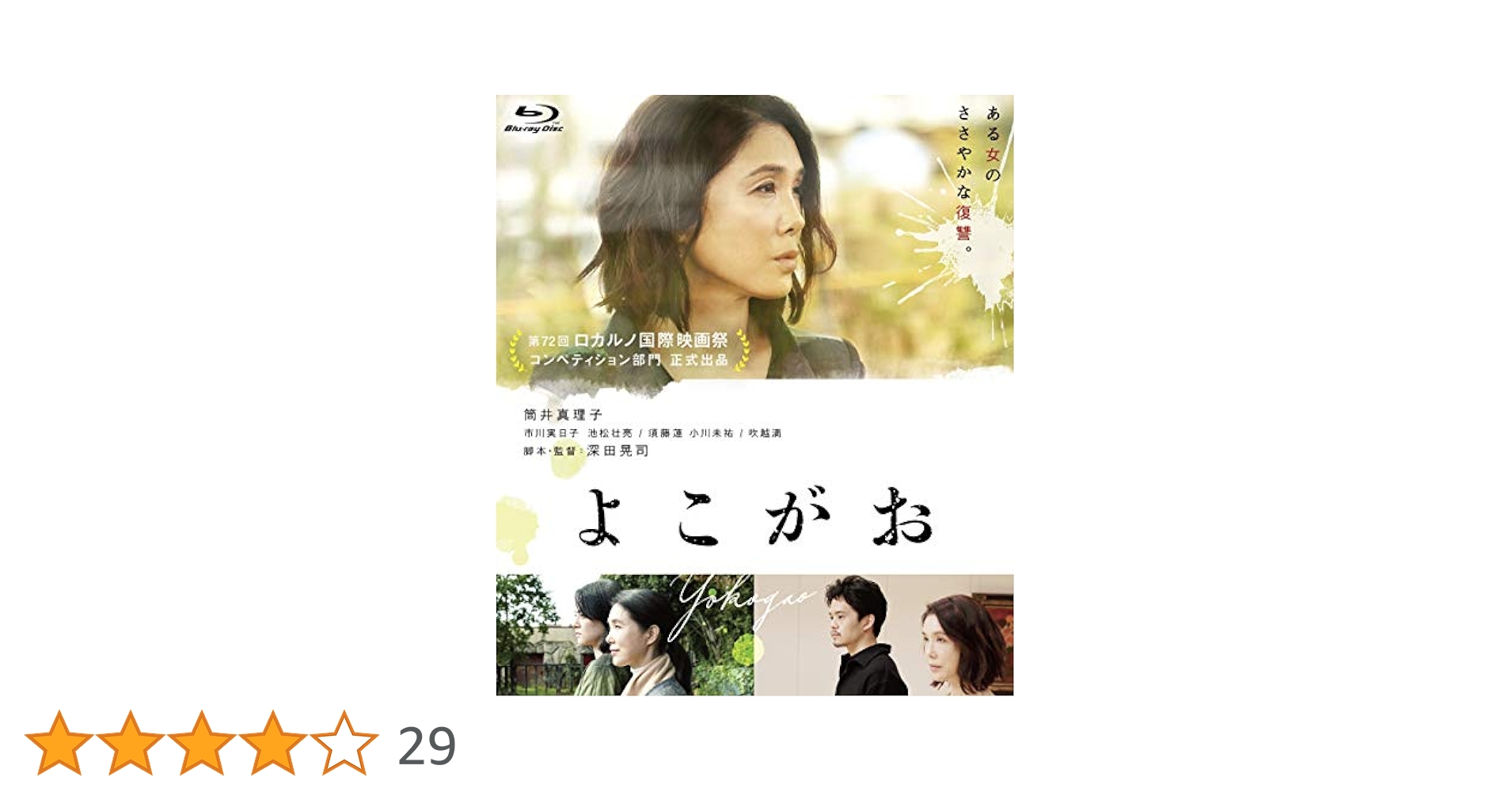Image resolution: width=1512 pixels, height=792 pixels.
Task: Open the 29 customer ratings
Action: [427, 745]
